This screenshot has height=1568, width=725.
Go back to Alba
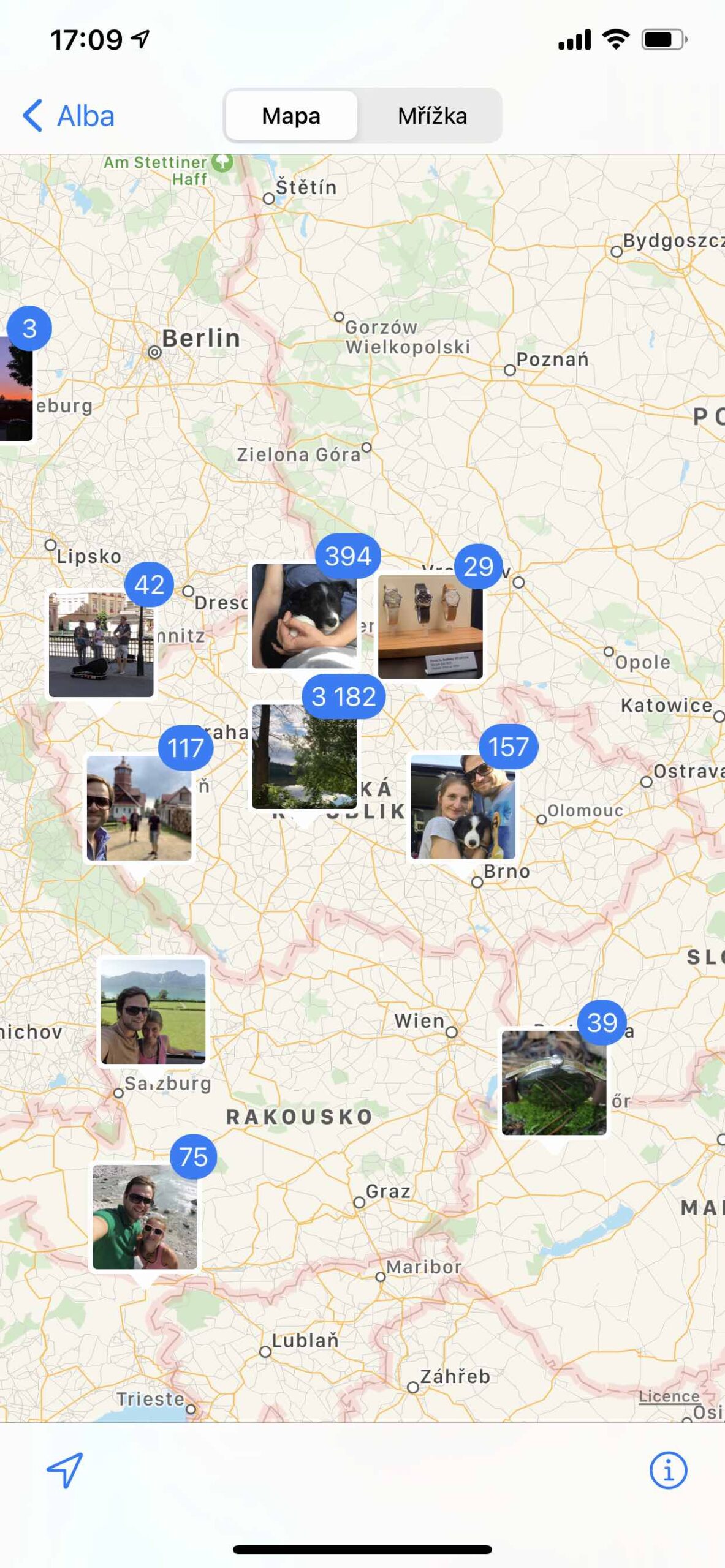pyautogui.click(x=69, y=116)
